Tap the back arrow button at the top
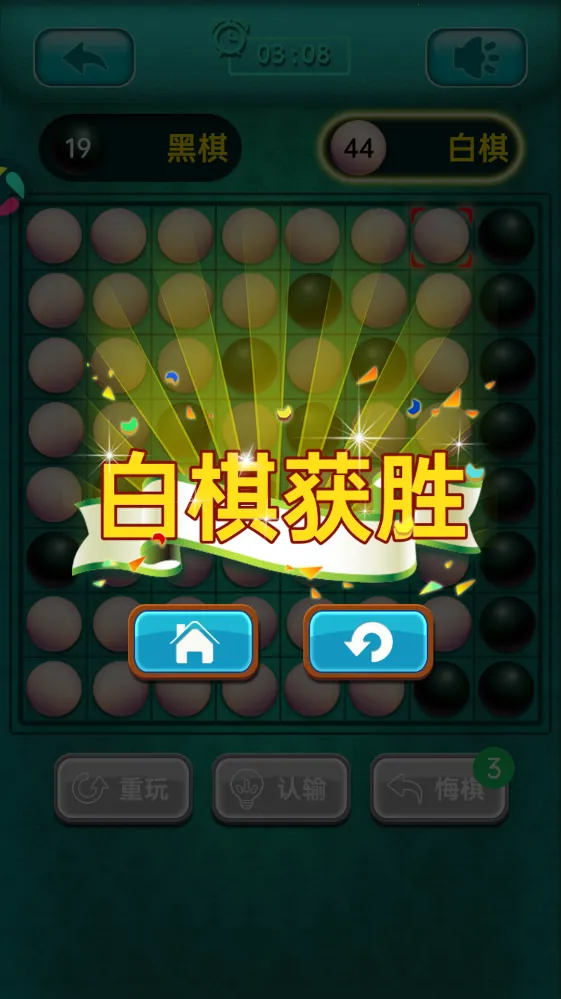Viewport: 561px width, 999px height. tap(84, 57)
